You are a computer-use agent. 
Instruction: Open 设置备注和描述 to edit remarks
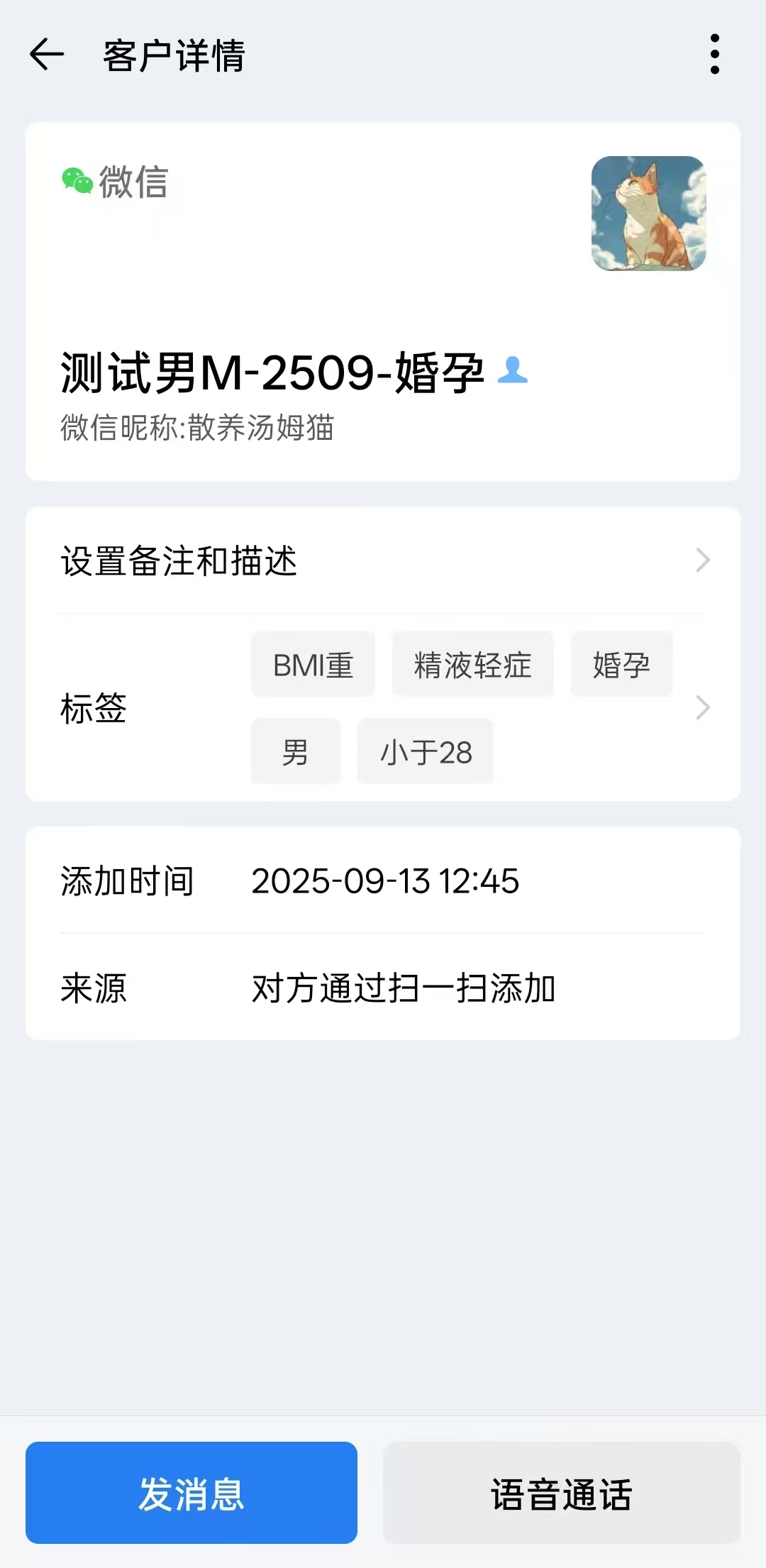point(179,561)
